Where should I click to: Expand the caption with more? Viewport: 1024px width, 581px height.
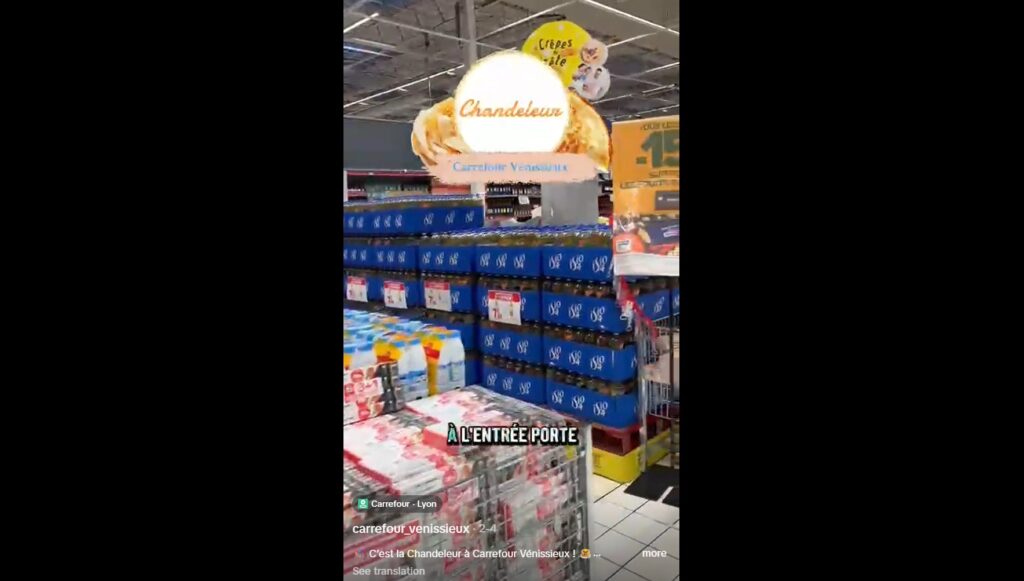point(654,553)
